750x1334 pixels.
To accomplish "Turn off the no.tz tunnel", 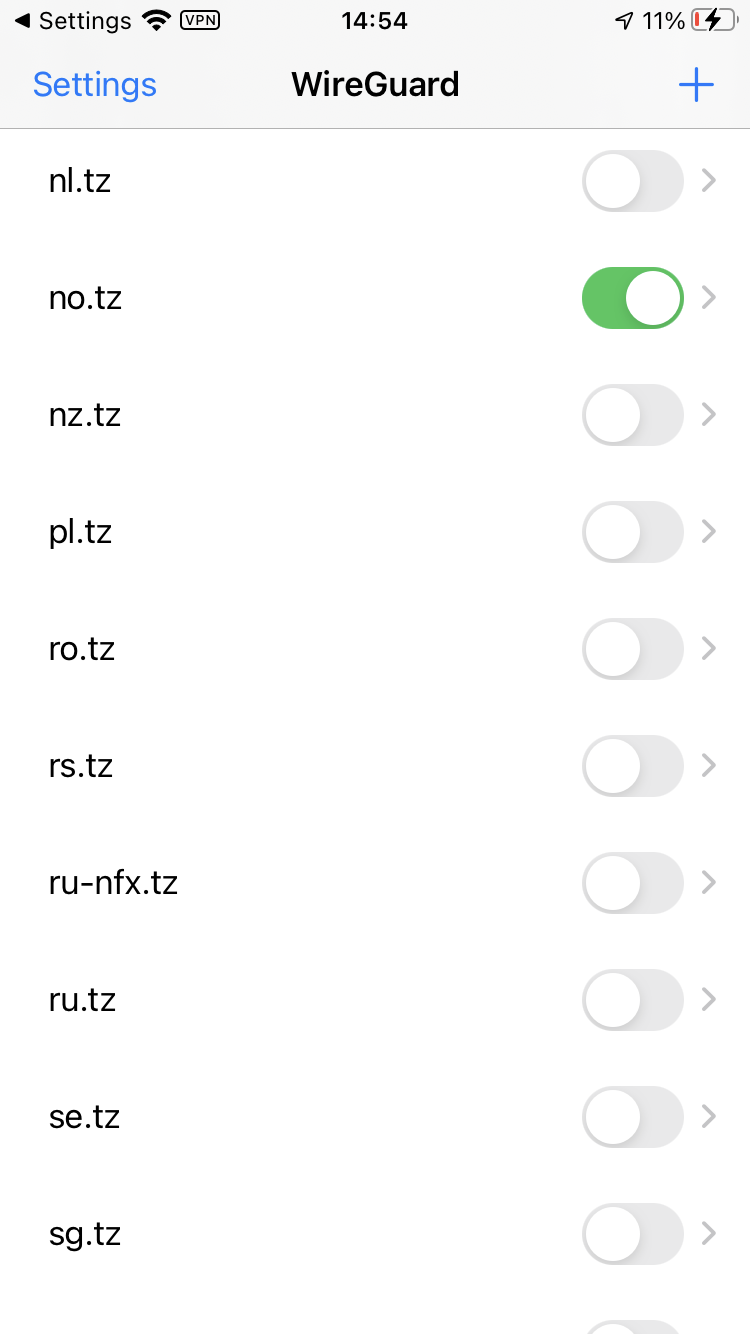I will click(632, 298).
